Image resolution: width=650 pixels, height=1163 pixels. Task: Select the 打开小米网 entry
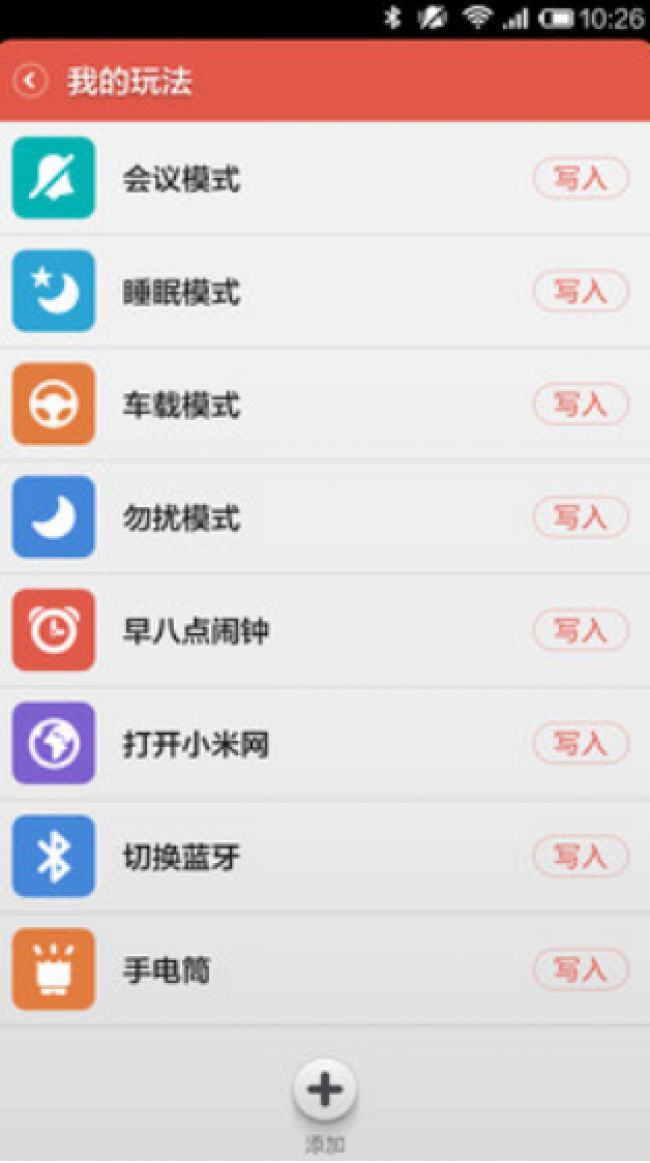195,745
